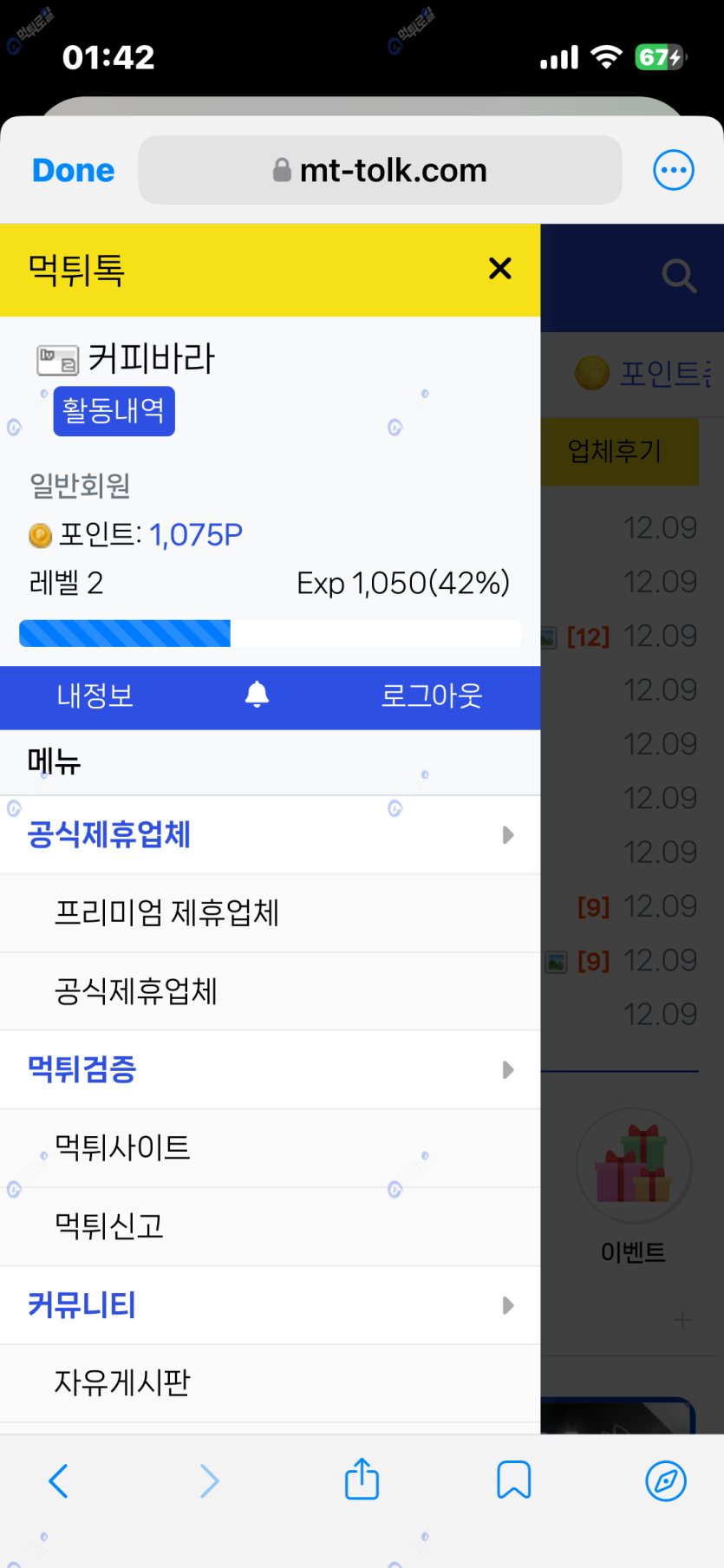Tap Done to close the browser
724x1568 pixels.
(x=74, y=171)
